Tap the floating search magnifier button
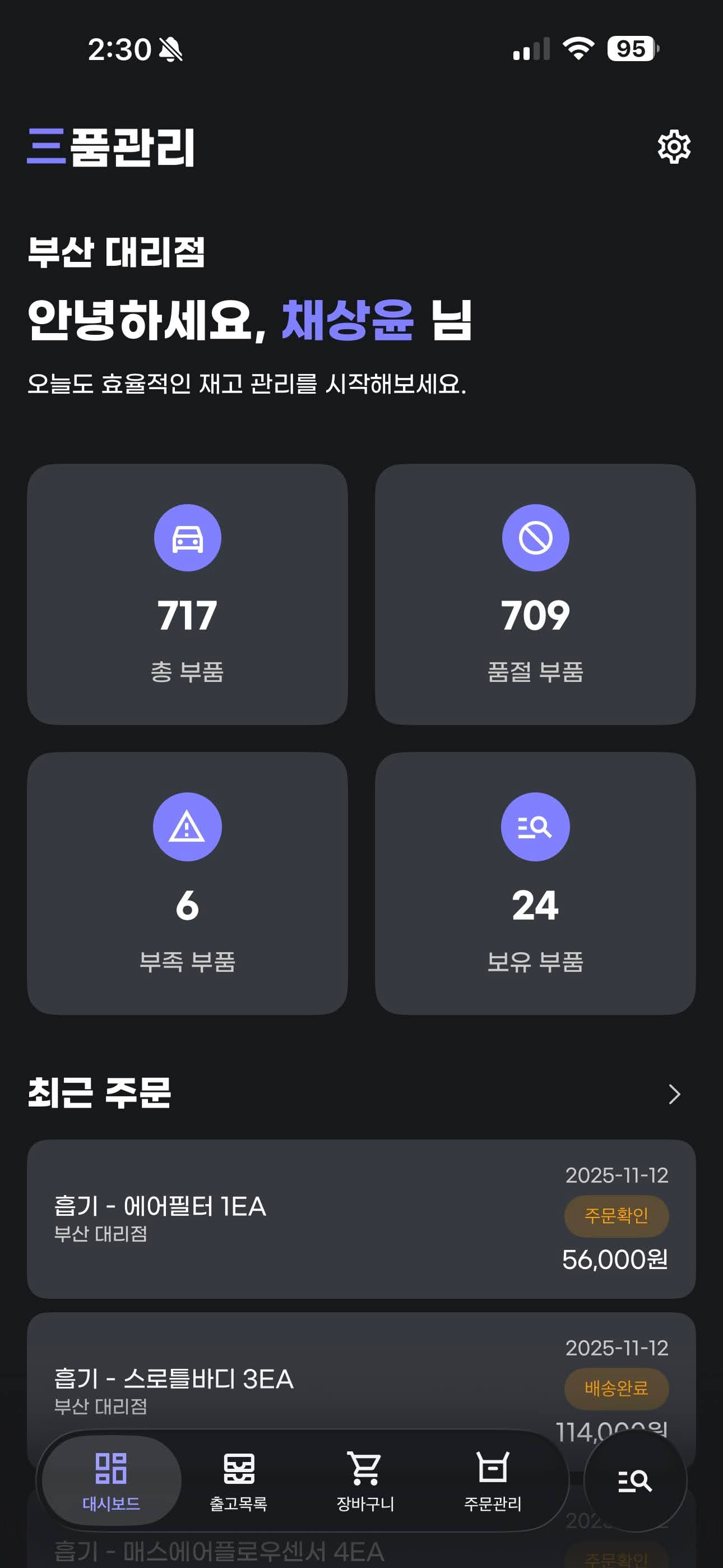The height and width of the screenshot is (1568, 723). 635,1481
